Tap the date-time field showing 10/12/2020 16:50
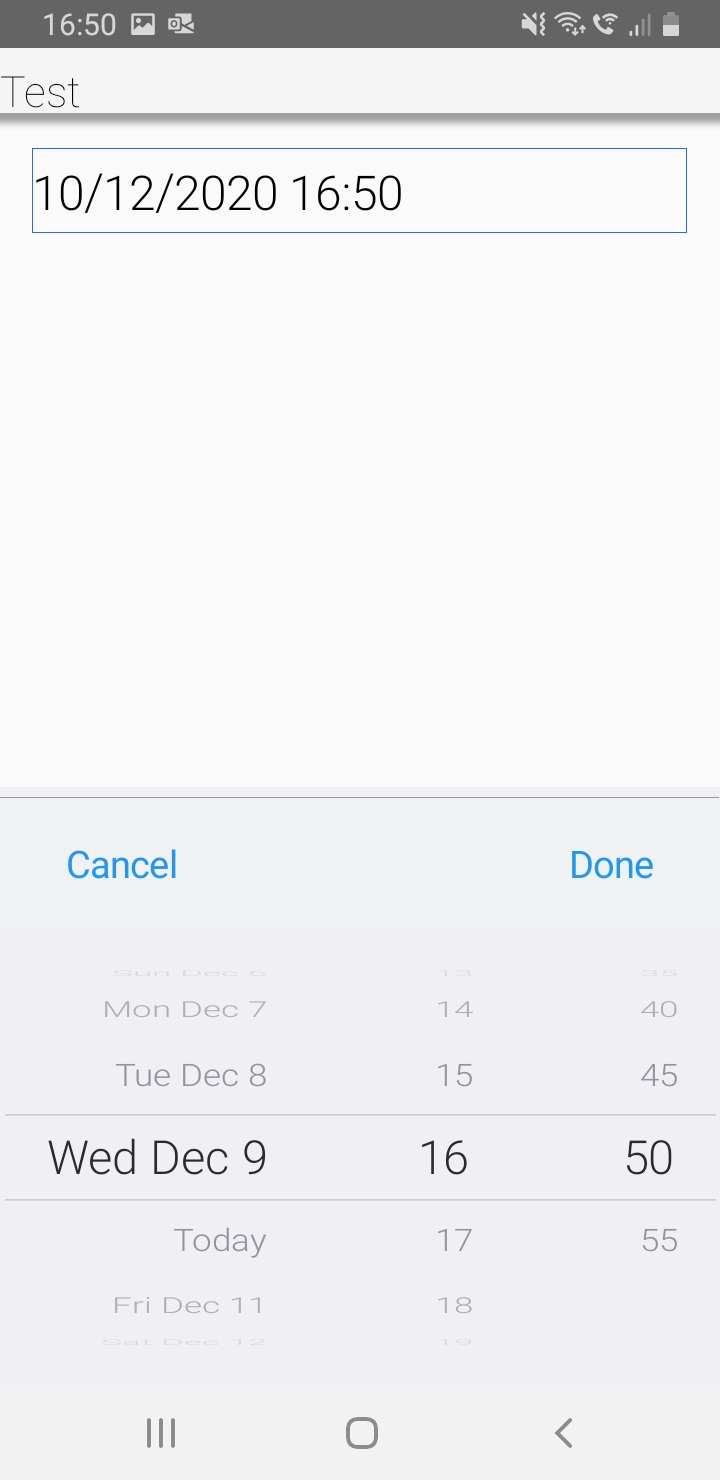 click(359, 191)
